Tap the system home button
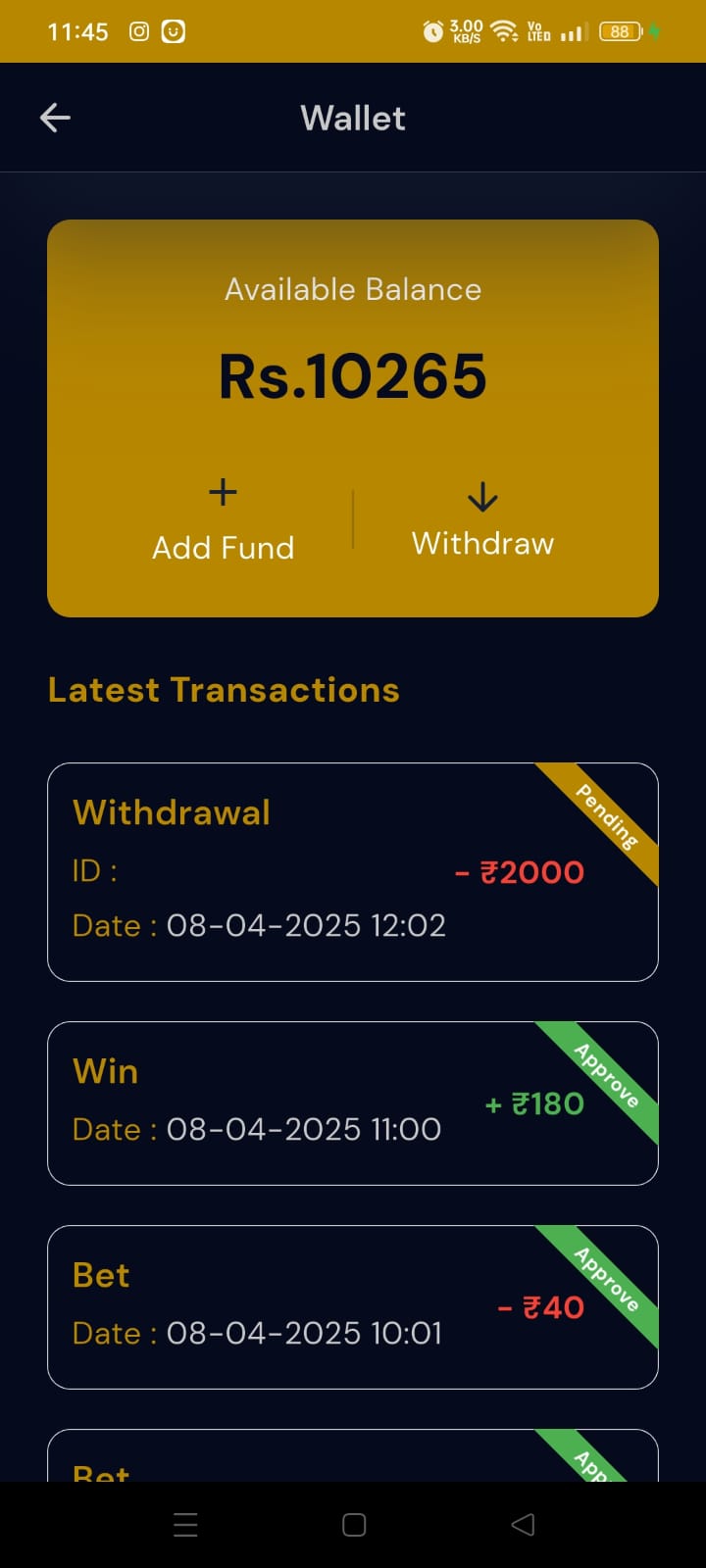This screenshot has width=706, height=1568. click(354, 1525)
